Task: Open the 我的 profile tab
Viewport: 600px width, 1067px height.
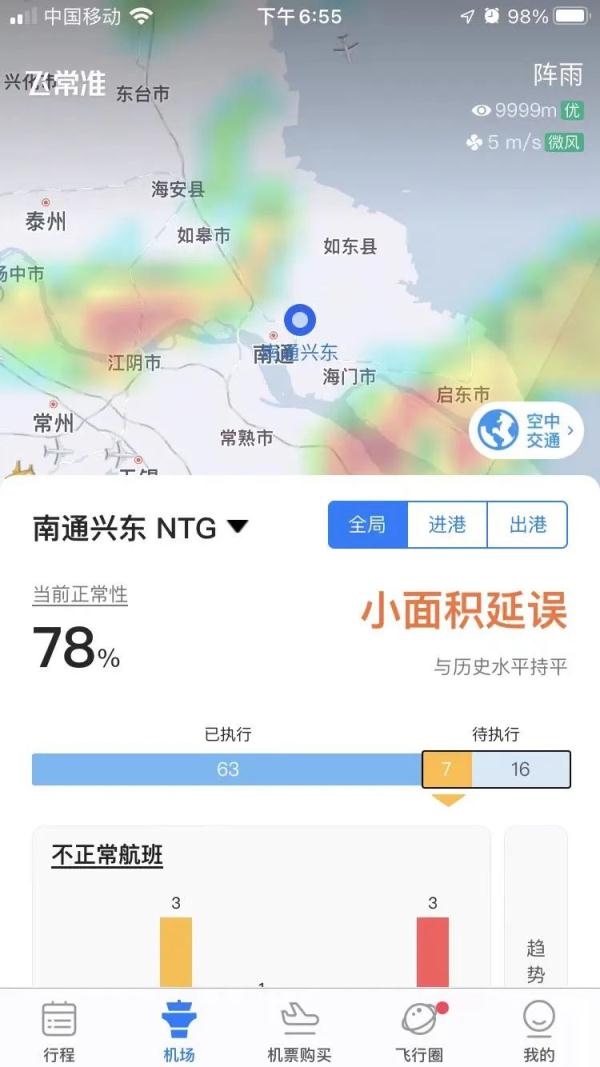Action: (x=538, y=1031)
